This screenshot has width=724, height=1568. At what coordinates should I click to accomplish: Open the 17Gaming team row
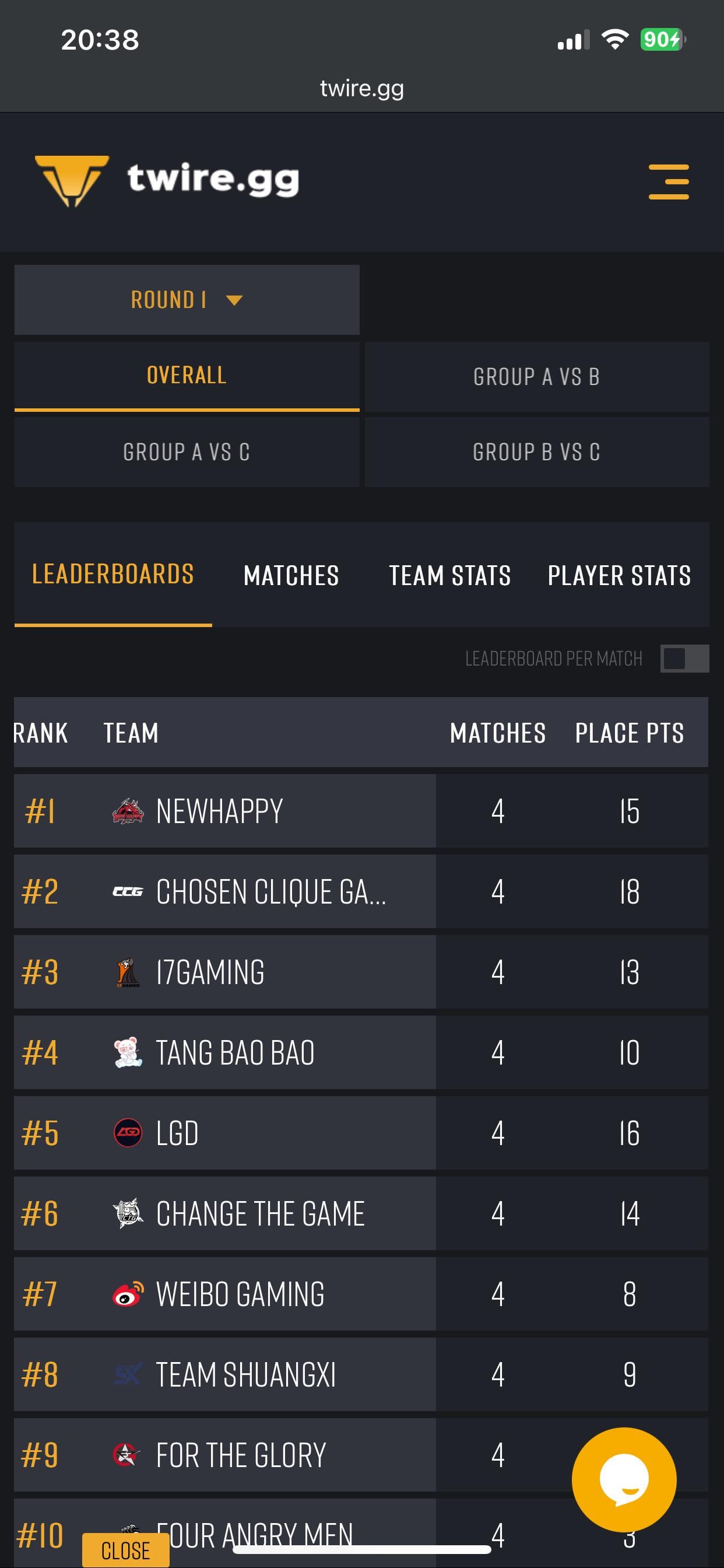[x=210, y=972]
